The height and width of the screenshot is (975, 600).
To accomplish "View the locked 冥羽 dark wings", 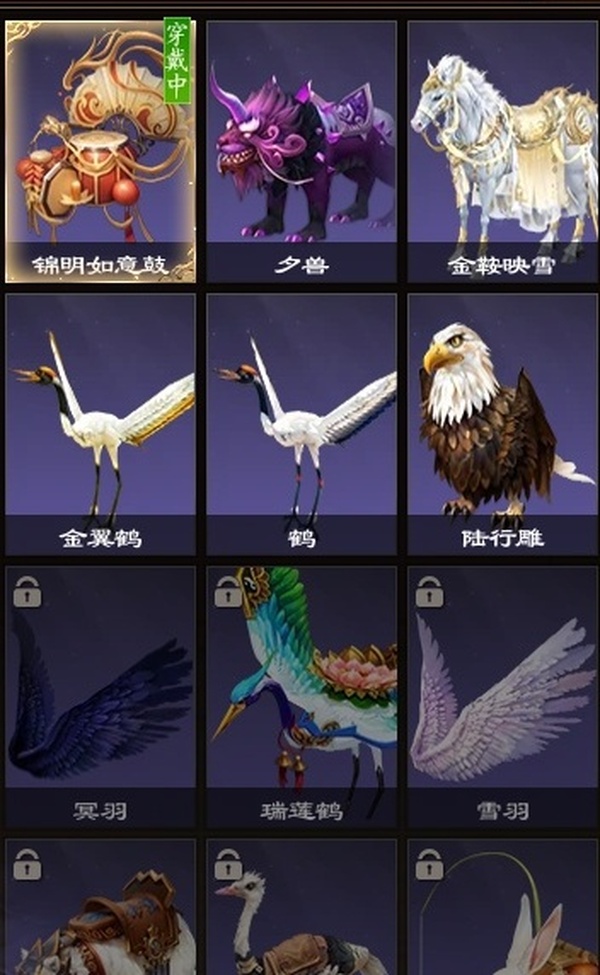I will [100, 695].
